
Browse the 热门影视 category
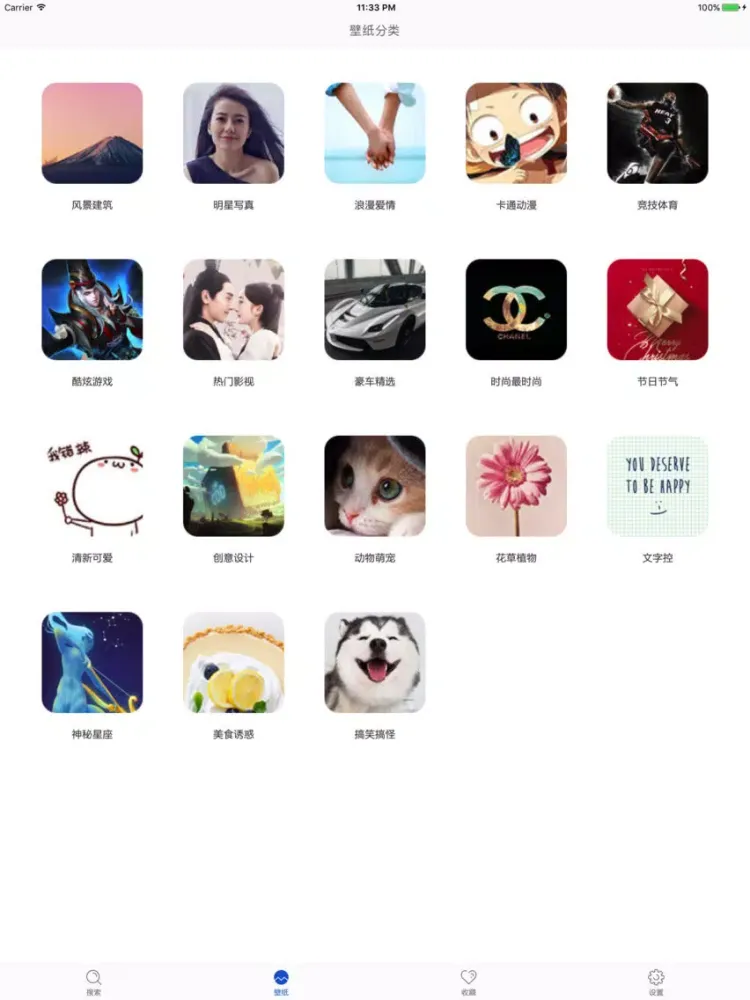(x=233, y=310)
